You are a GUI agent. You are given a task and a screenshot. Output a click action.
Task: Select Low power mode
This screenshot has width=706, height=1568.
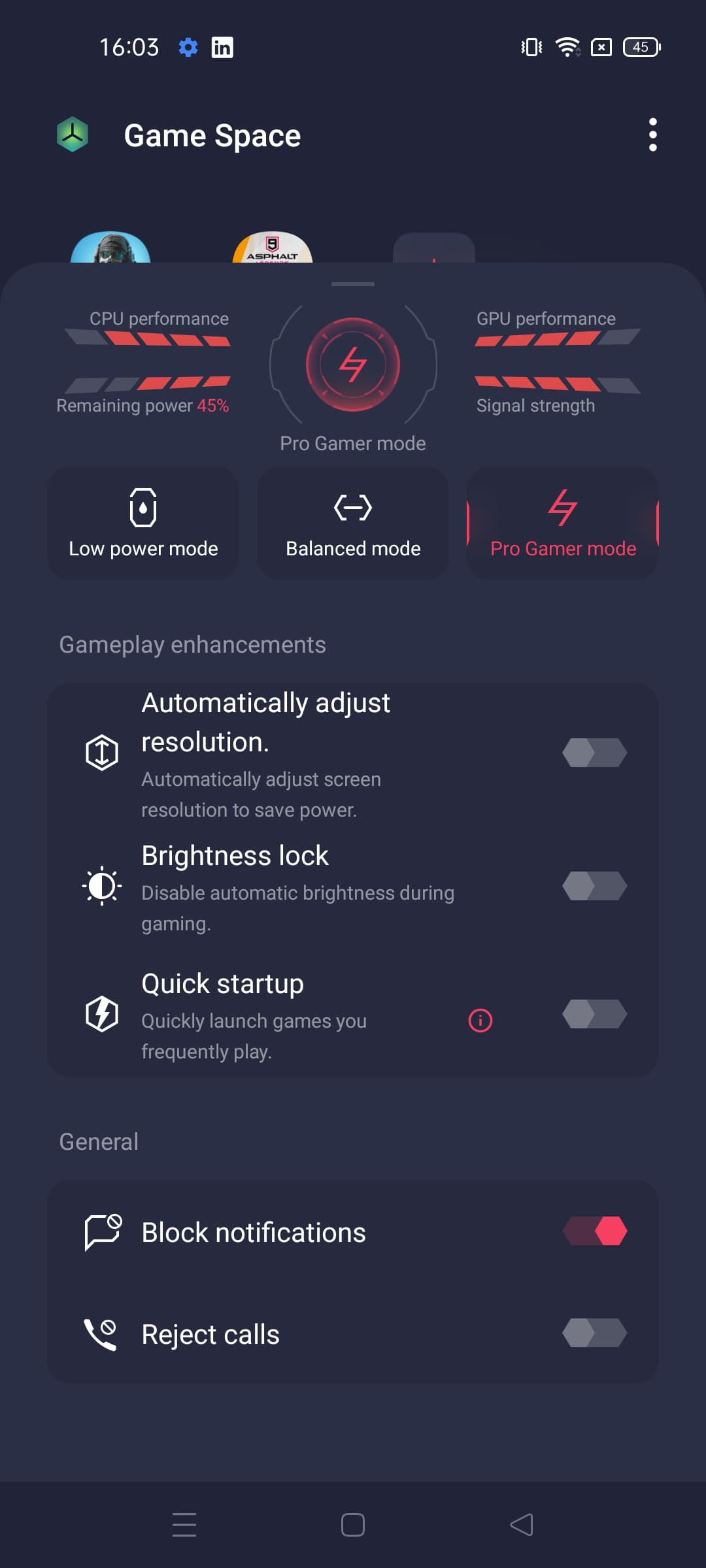point(143,523)
